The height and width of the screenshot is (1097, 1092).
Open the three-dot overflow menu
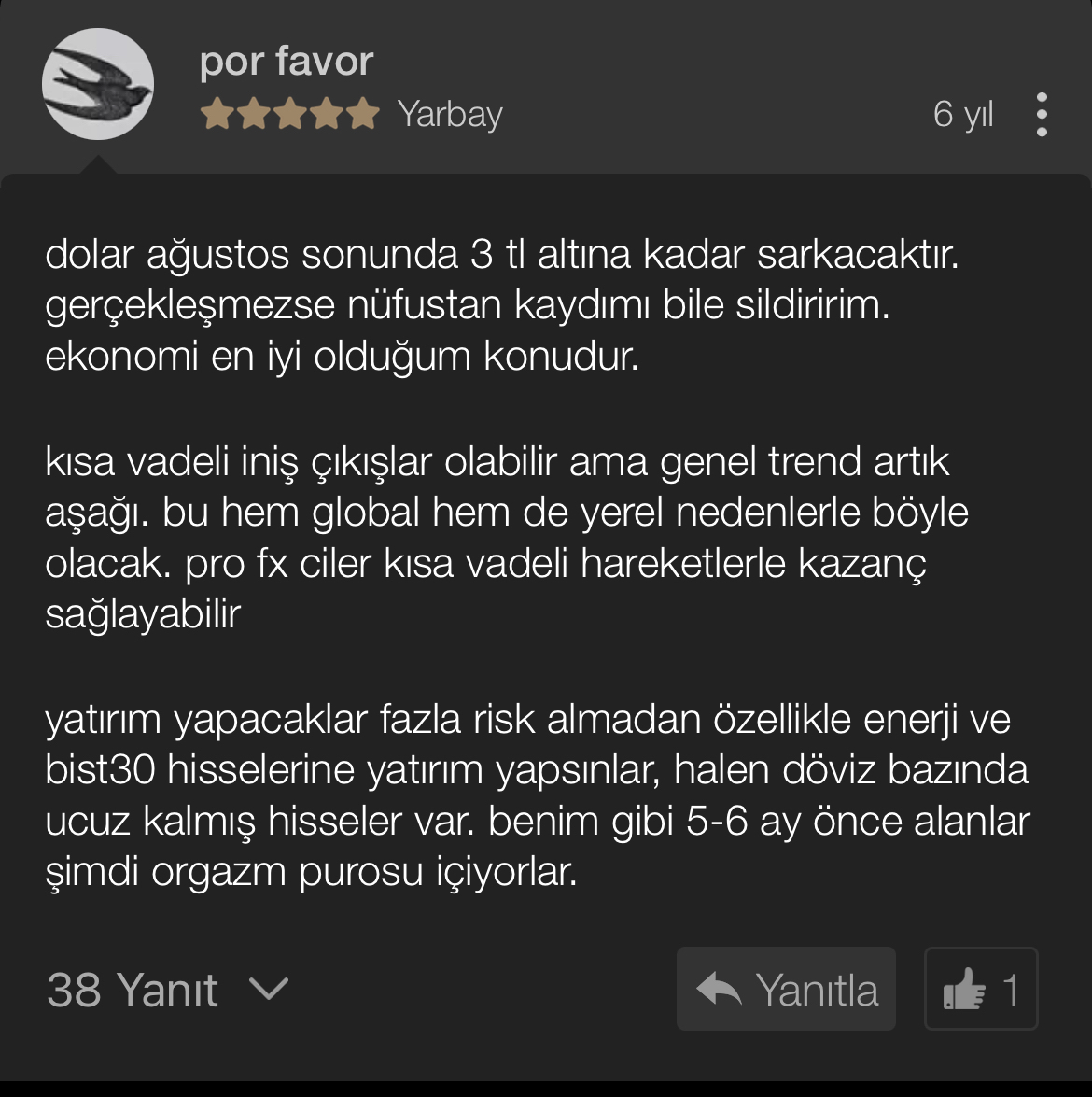1042,114
